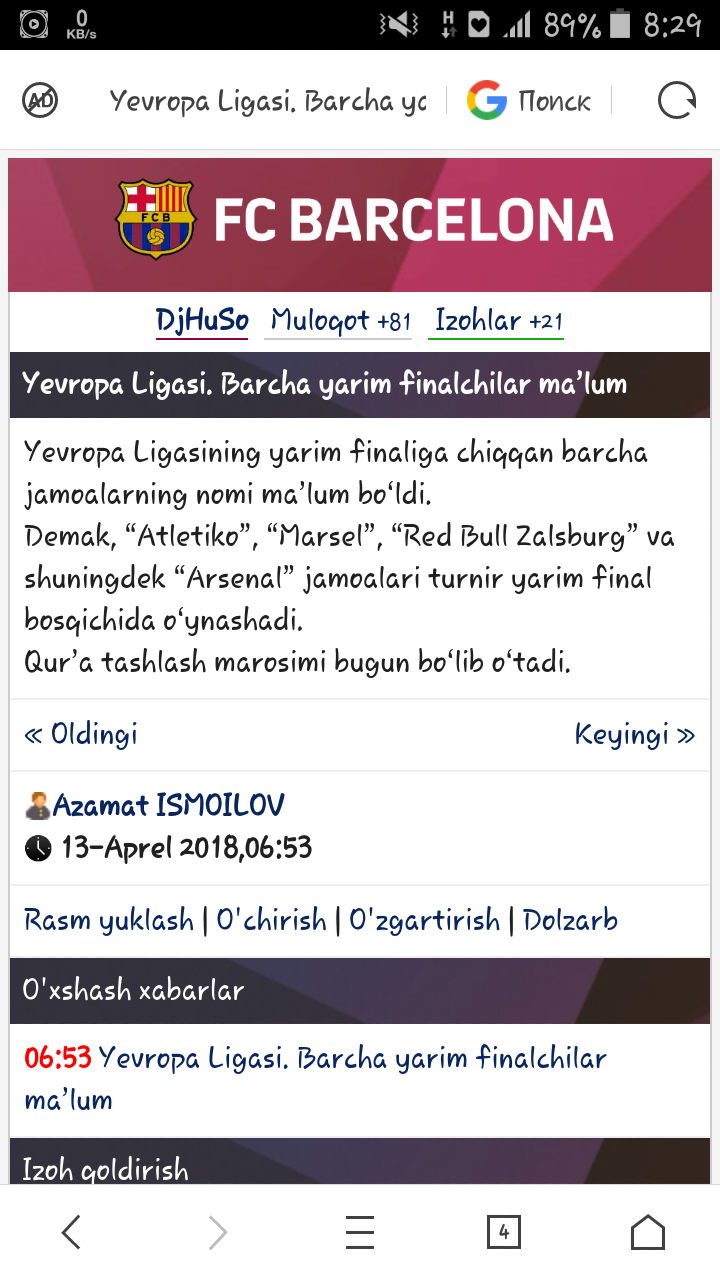This screenshot has width=720, height=1280.
Task: Go to the Keyingi next article
Action: point(634,735)
